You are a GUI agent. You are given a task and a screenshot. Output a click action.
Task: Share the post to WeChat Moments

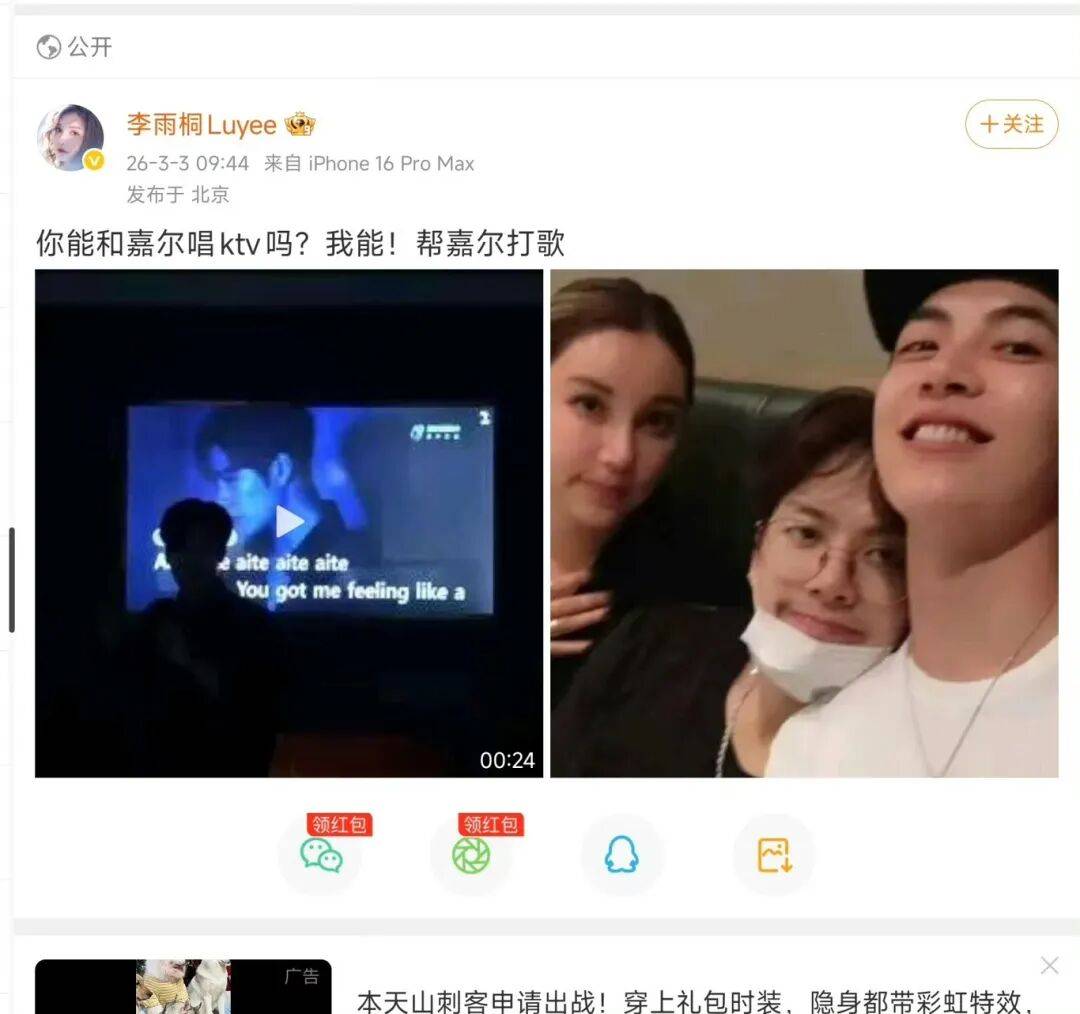pos(471,855)
